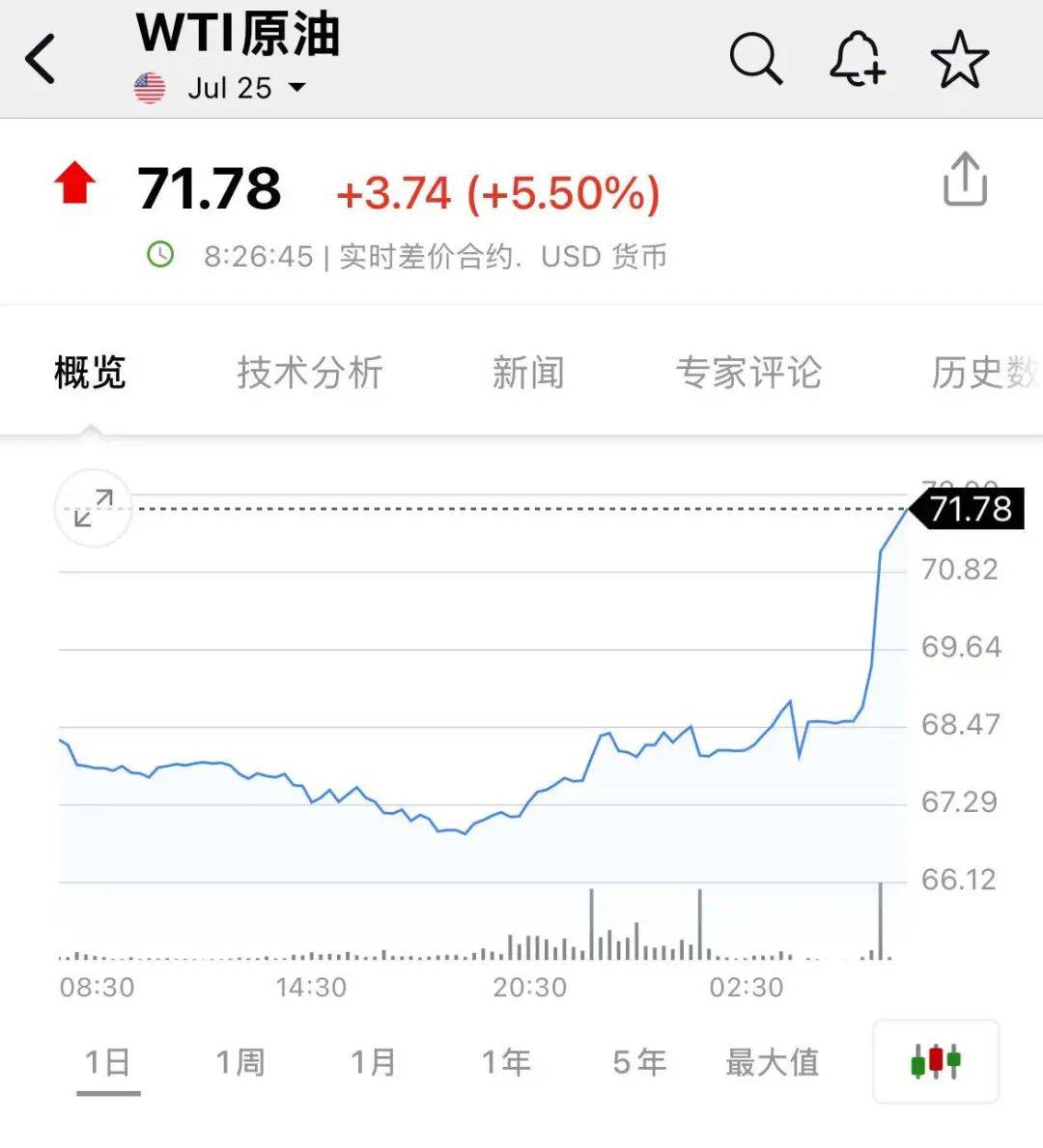Add a price alert with the bell
The image size is (1043, 1148).
[857, 60]
